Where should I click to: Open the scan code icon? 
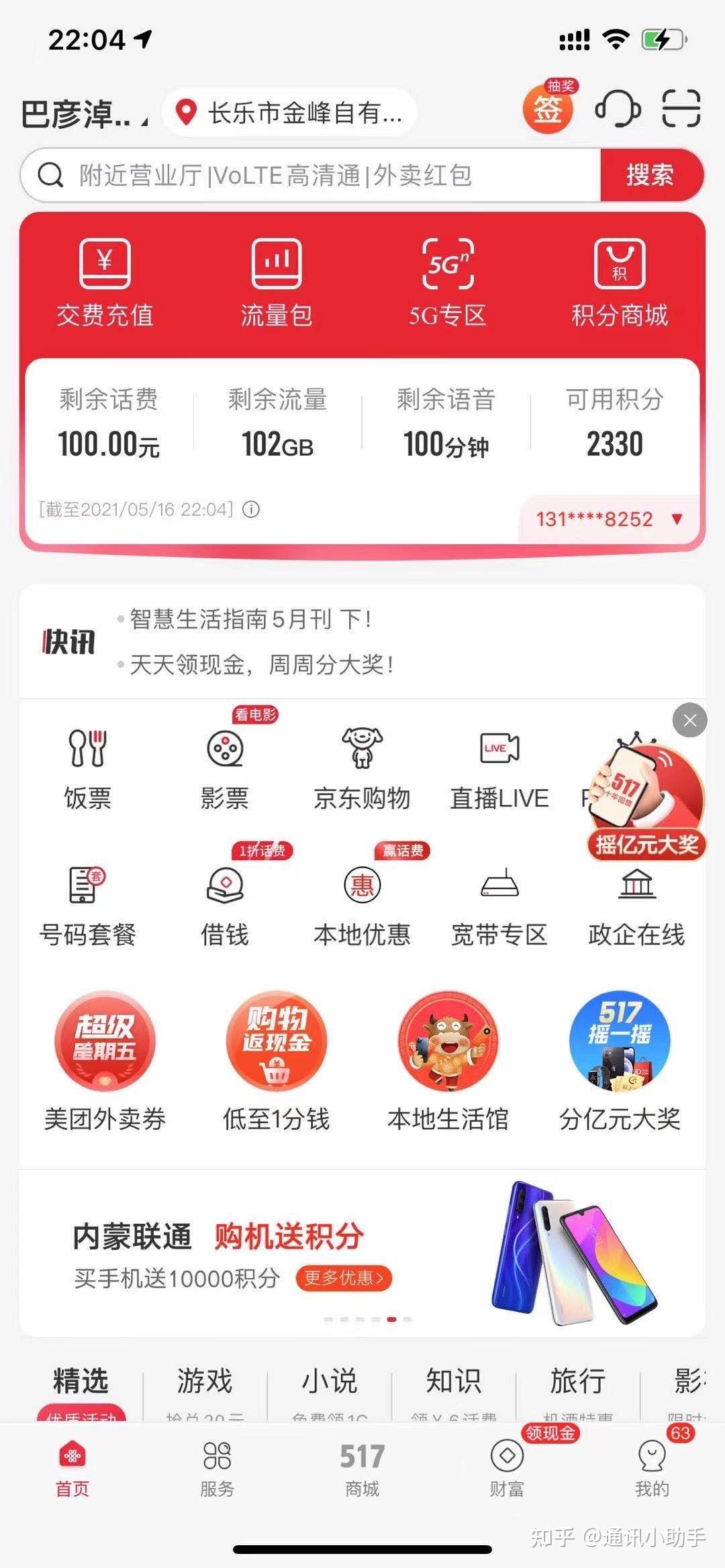tap(681, 109)
